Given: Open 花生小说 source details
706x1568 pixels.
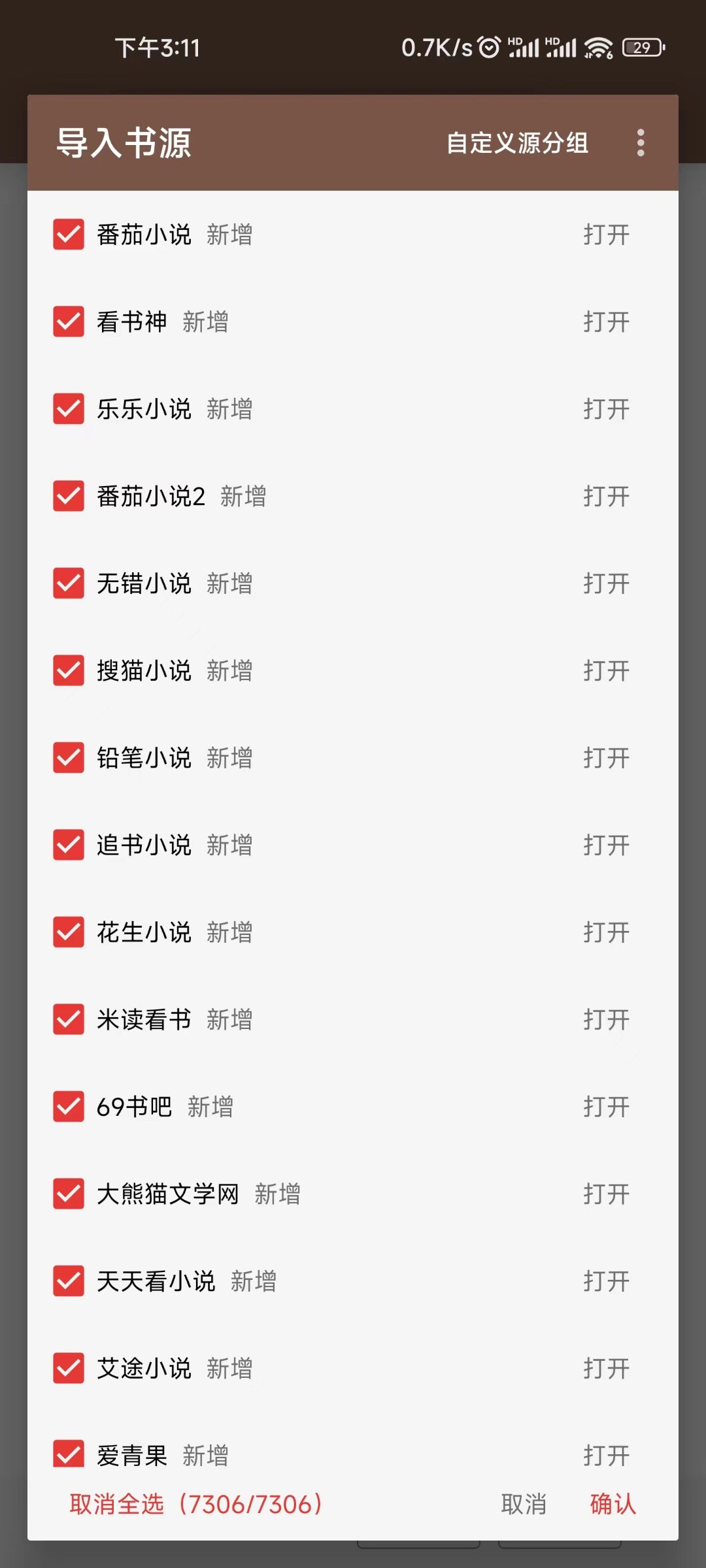Looking at the screenshot, I should 606,932.
